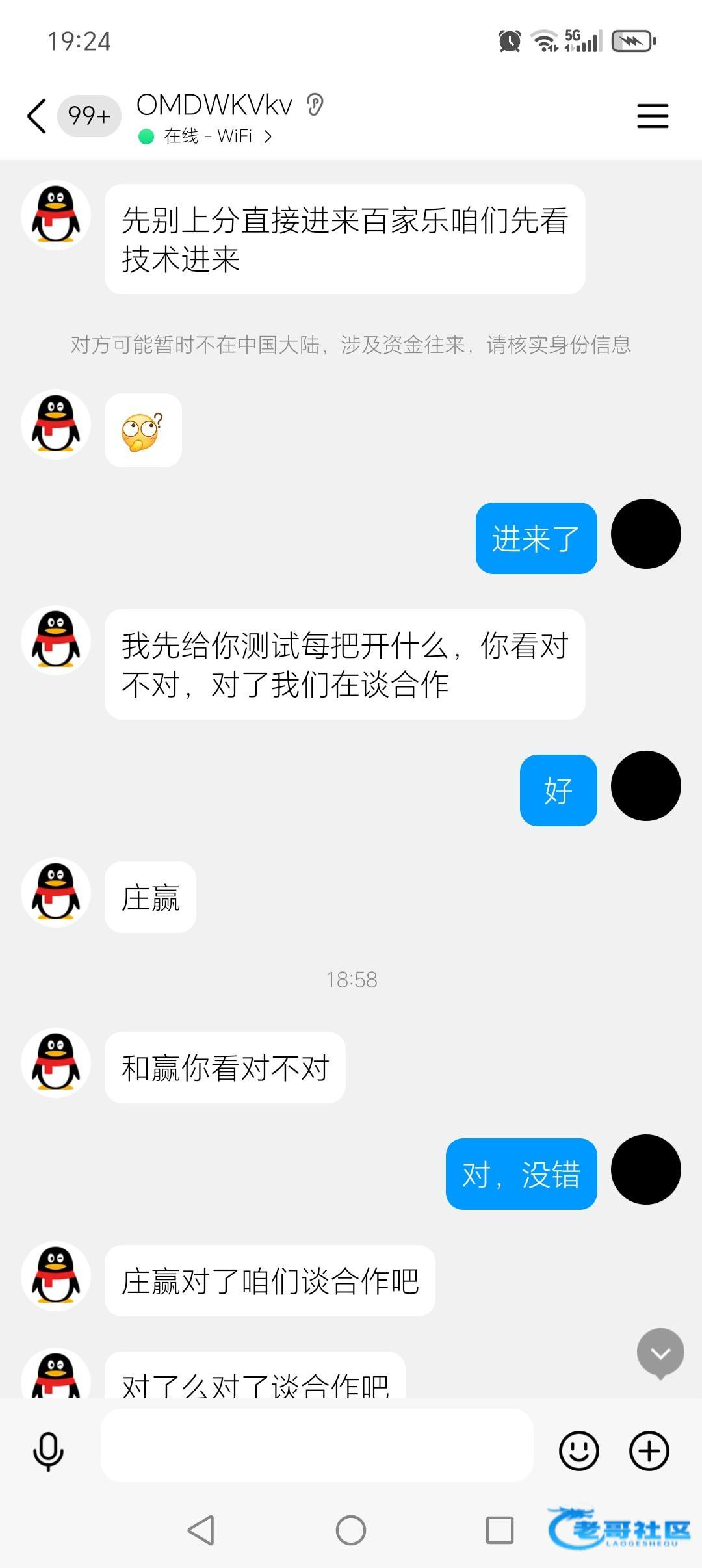Focus the message input field
The height and width of the screenshot is (1568, 702).
[317, 1446]
